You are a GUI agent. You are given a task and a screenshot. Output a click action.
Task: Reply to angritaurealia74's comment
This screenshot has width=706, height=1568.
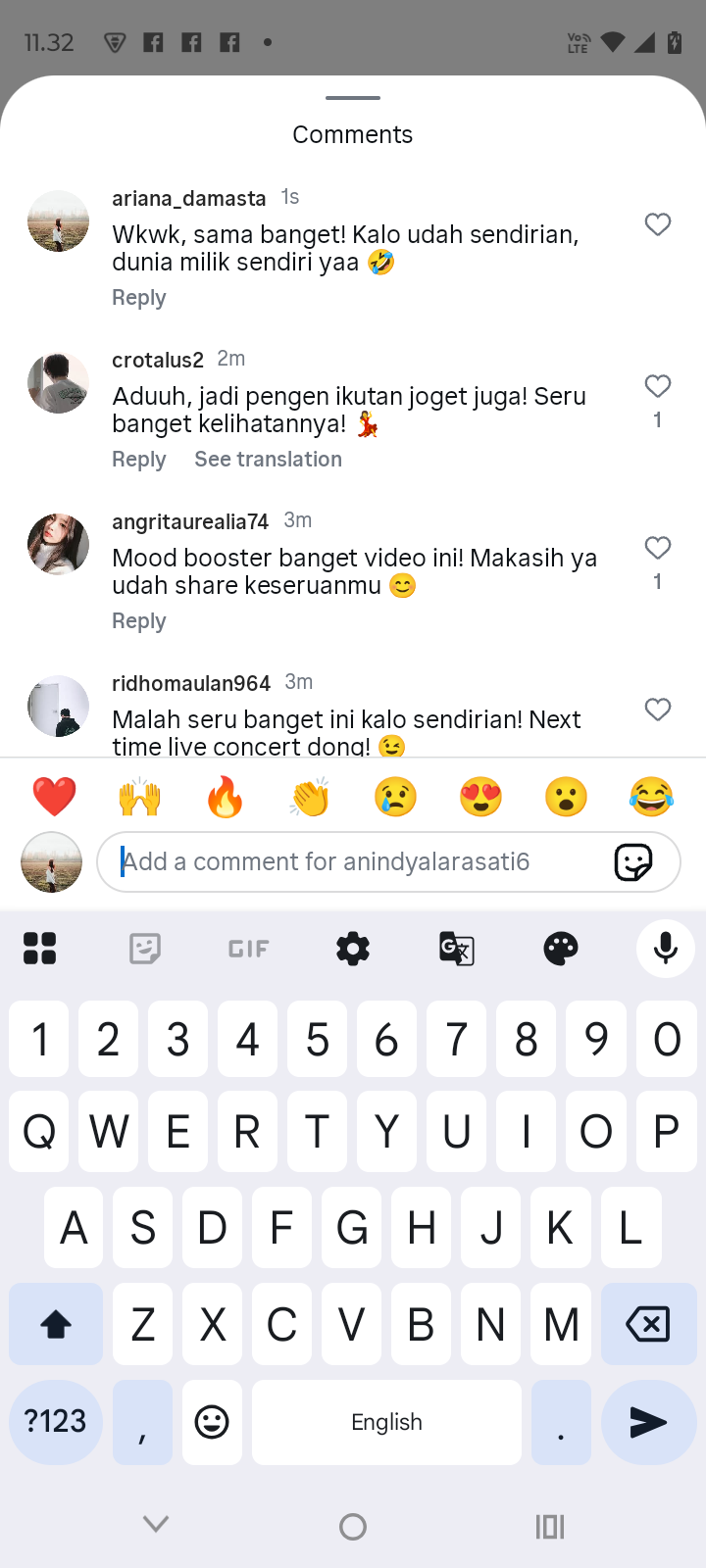pyautogui.click(x=139, y=621)
